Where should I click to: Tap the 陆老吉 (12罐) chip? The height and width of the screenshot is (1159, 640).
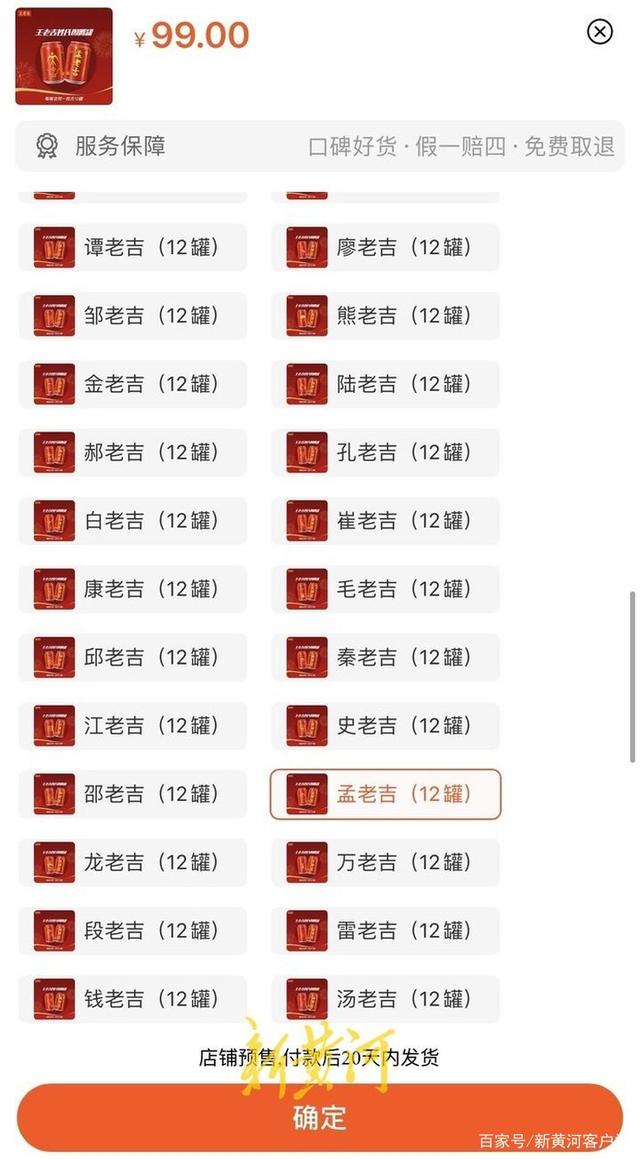385,384
